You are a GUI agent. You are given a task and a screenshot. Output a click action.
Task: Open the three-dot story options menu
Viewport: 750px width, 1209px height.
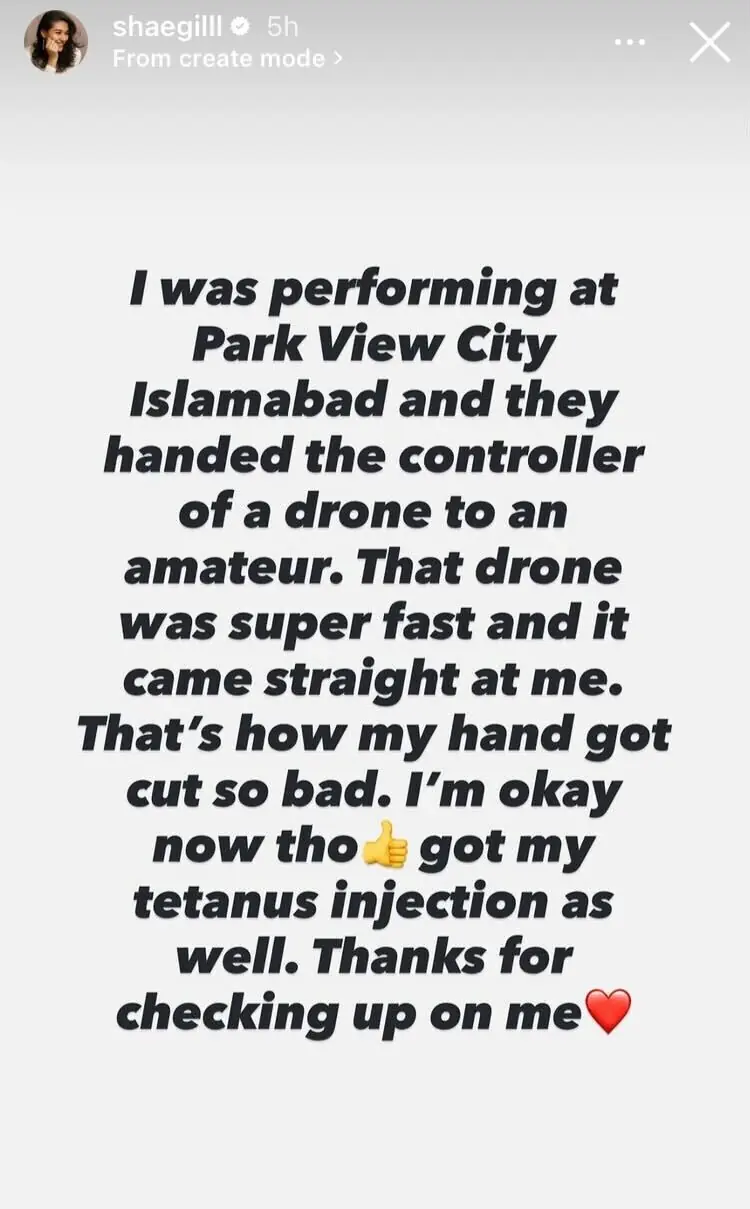630,43
